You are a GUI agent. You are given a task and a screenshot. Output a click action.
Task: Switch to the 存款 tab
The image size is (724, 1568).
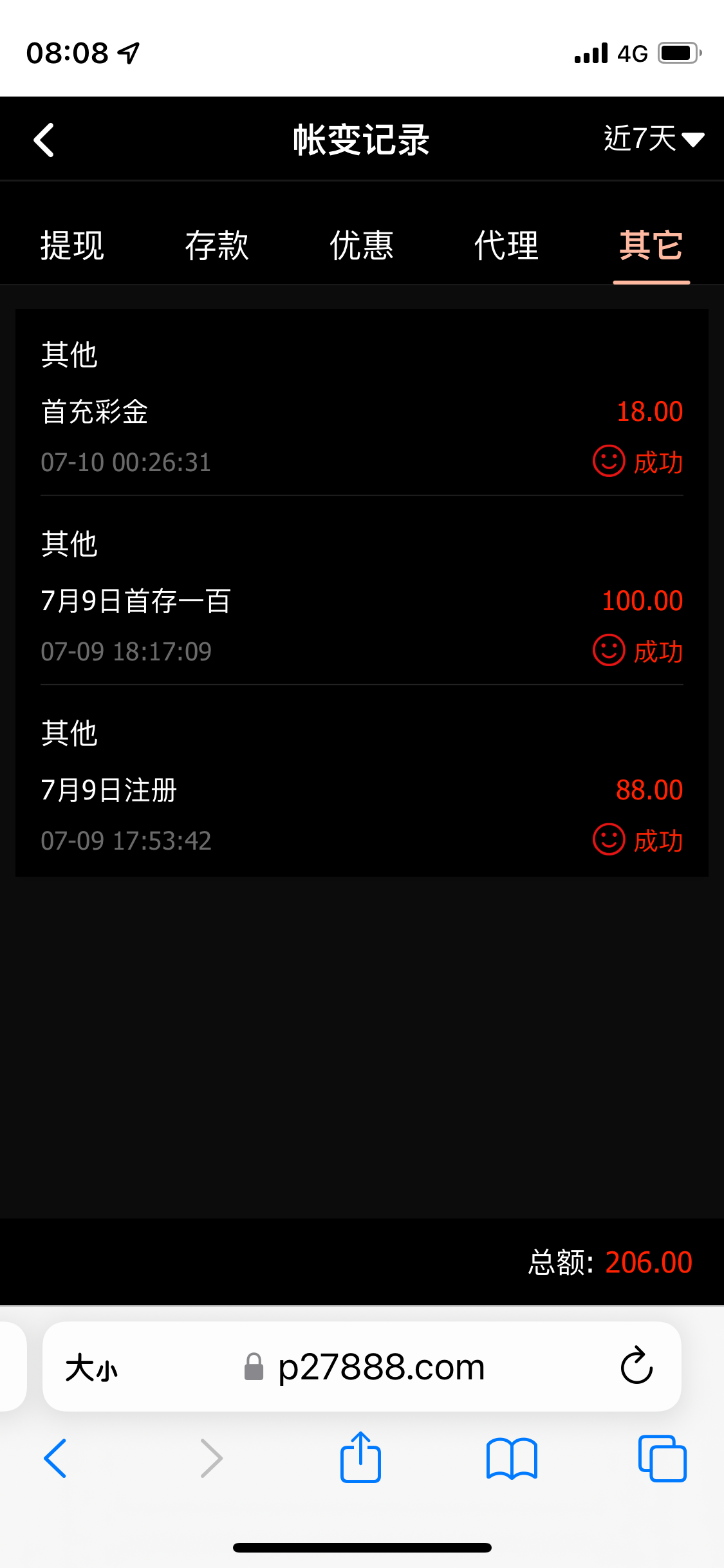tap(217, 245)
